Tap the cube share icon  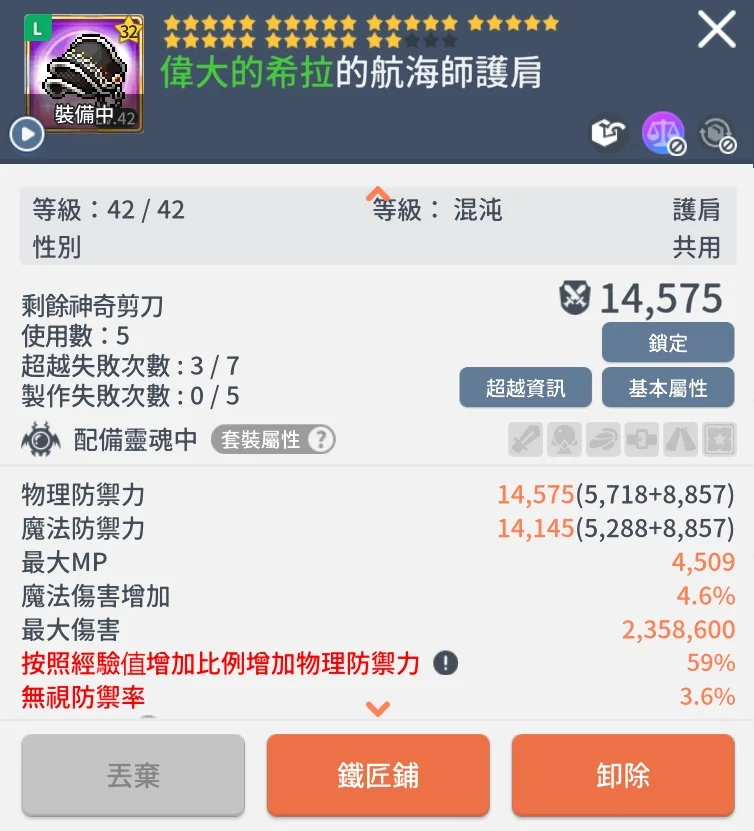tap(608, 133)
